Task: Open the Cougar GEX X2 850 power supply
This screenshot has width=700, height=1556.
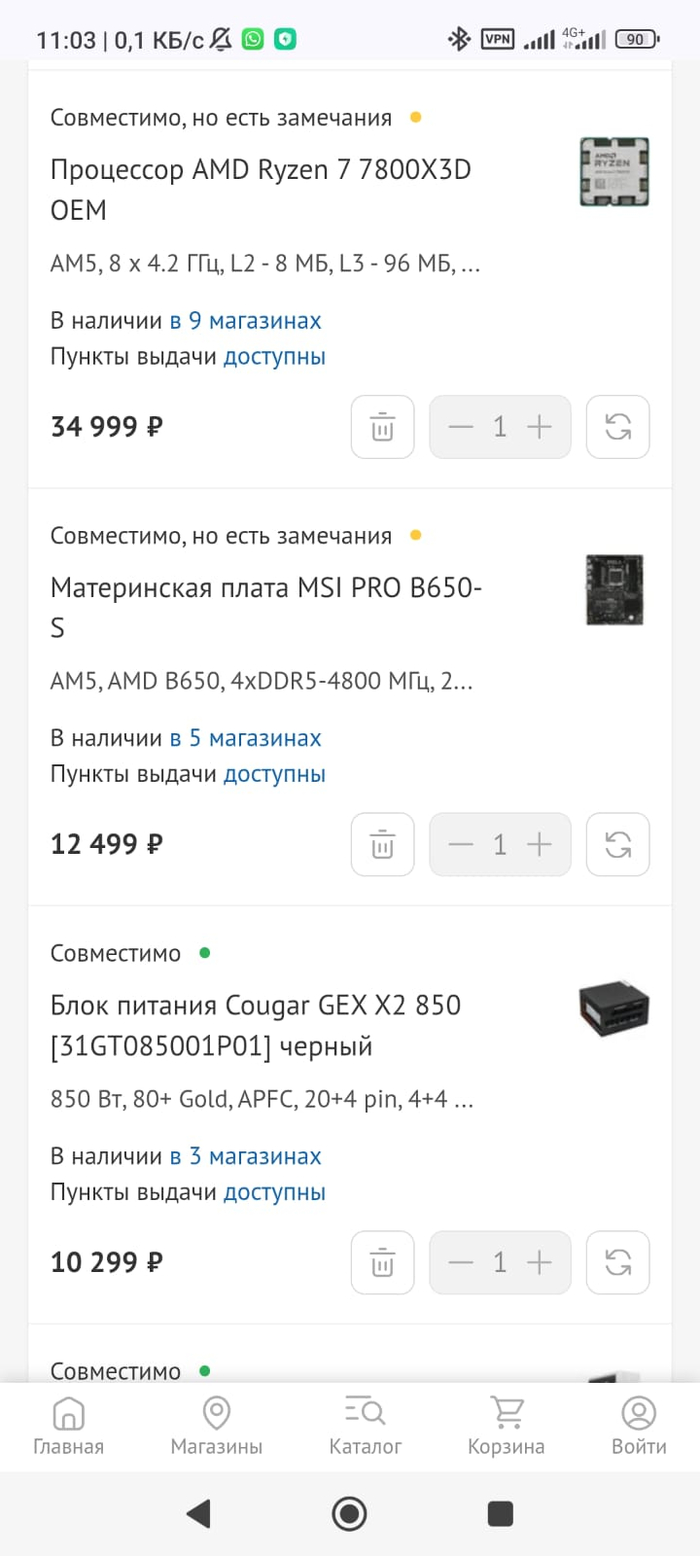Action: 256,1026
